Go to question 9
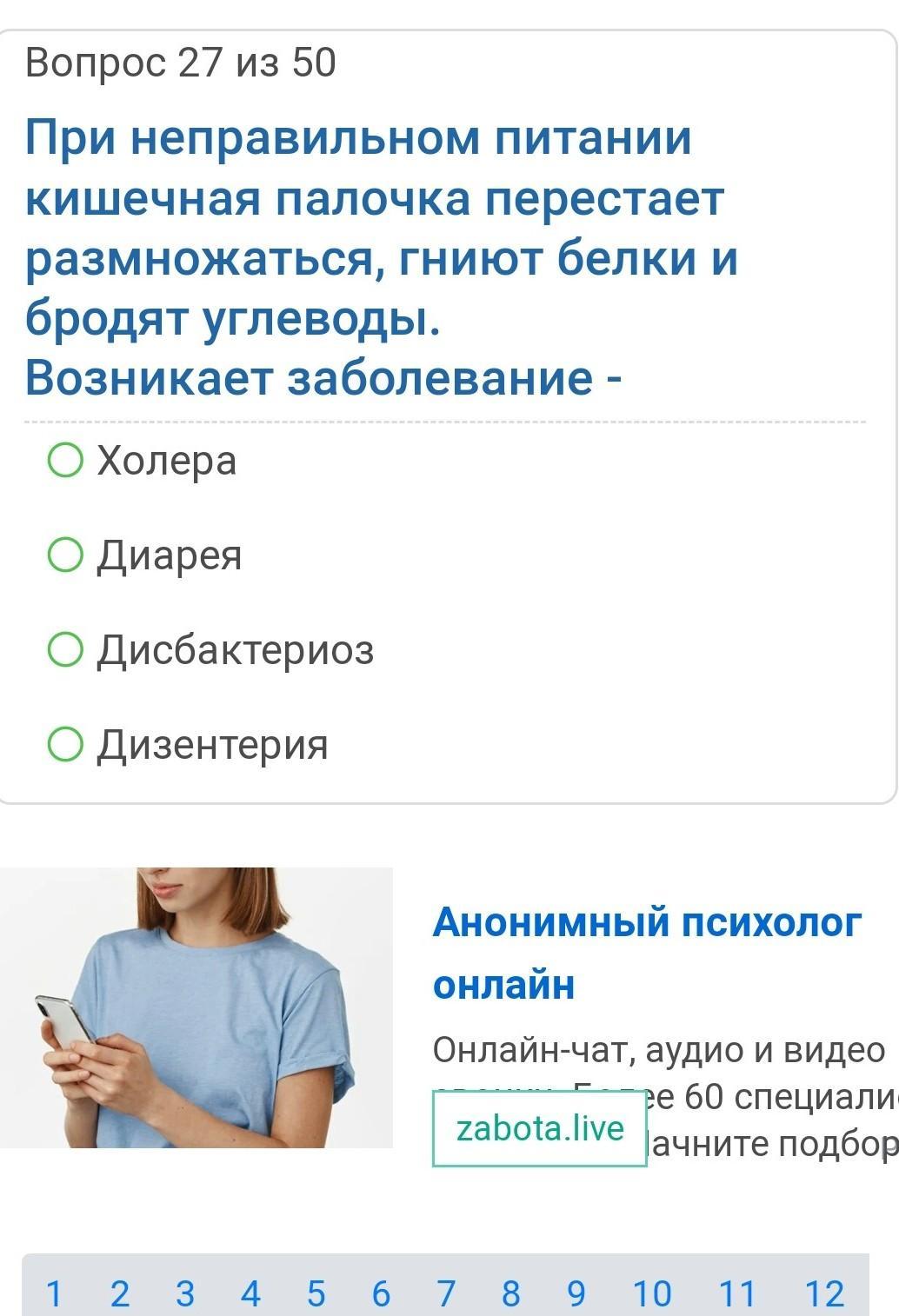Image resolution: width=899 pixels, height=1316 pixels. coord(576,1293)
